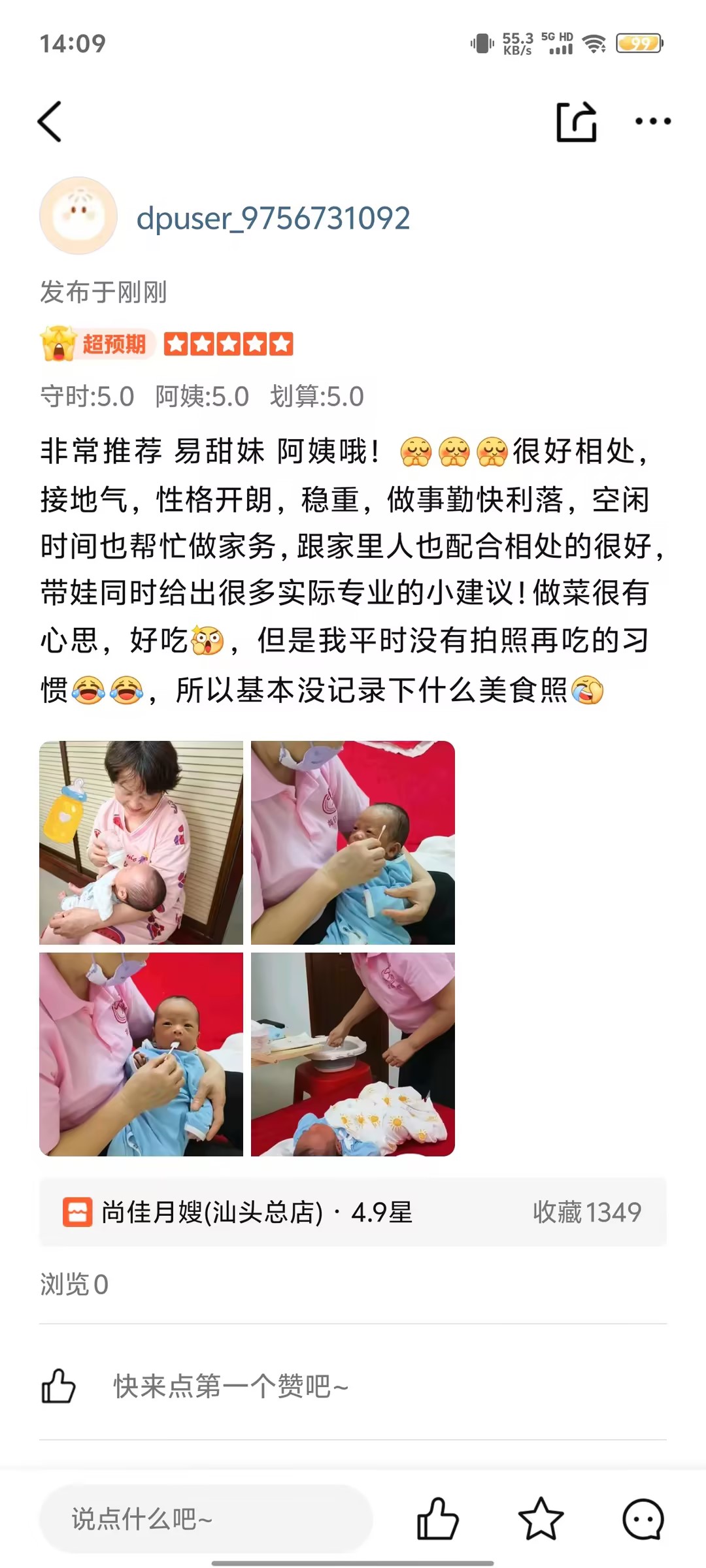Give the first like beside 快来点第一个赞吧
Image resolution: width=706 pixels, height=1568 pixels.
click(59, 1386)
